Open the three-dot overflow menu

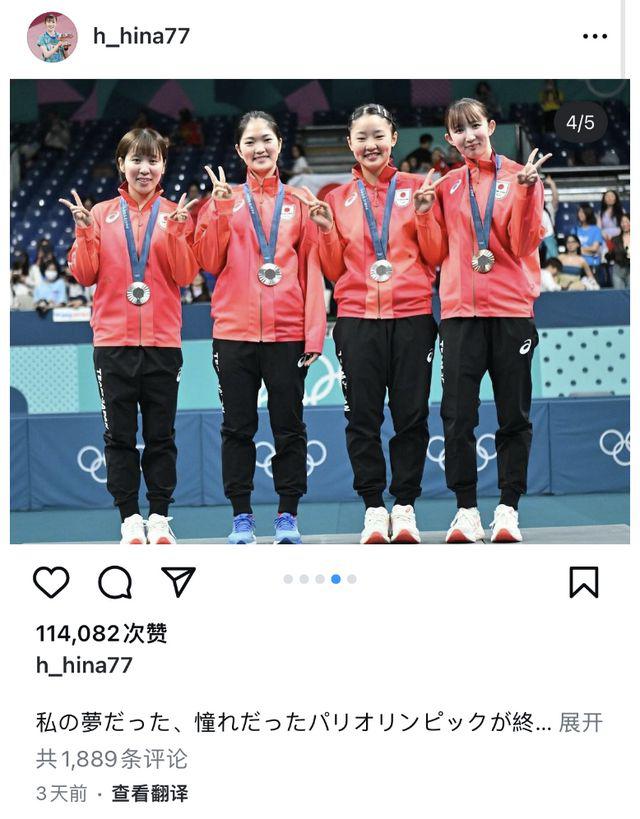[x=595, y=37]
